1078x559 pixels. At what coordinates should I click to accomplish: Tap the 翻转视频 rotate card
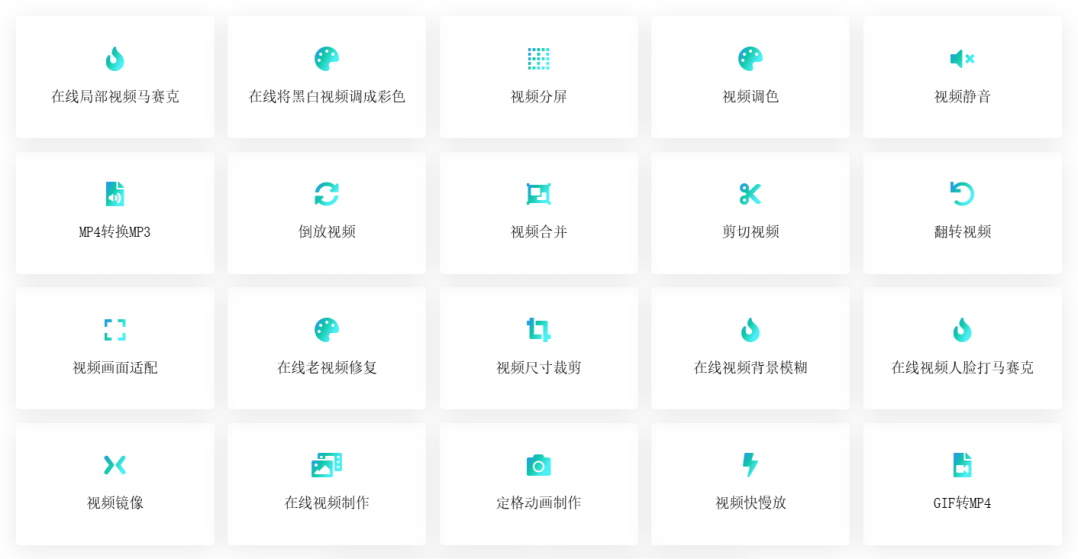point(962,213)
